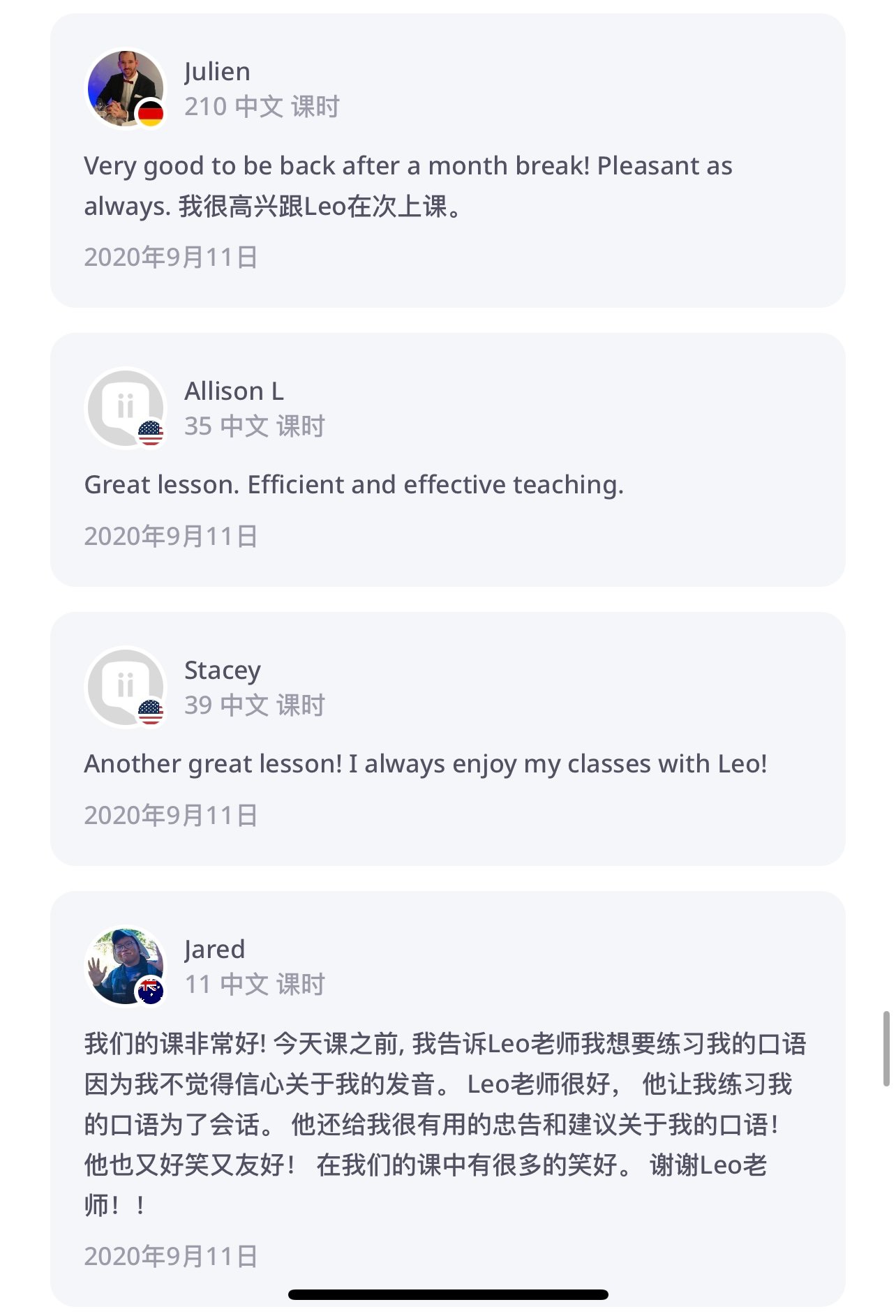View Allison L's profile avatar

pos(125,407)
